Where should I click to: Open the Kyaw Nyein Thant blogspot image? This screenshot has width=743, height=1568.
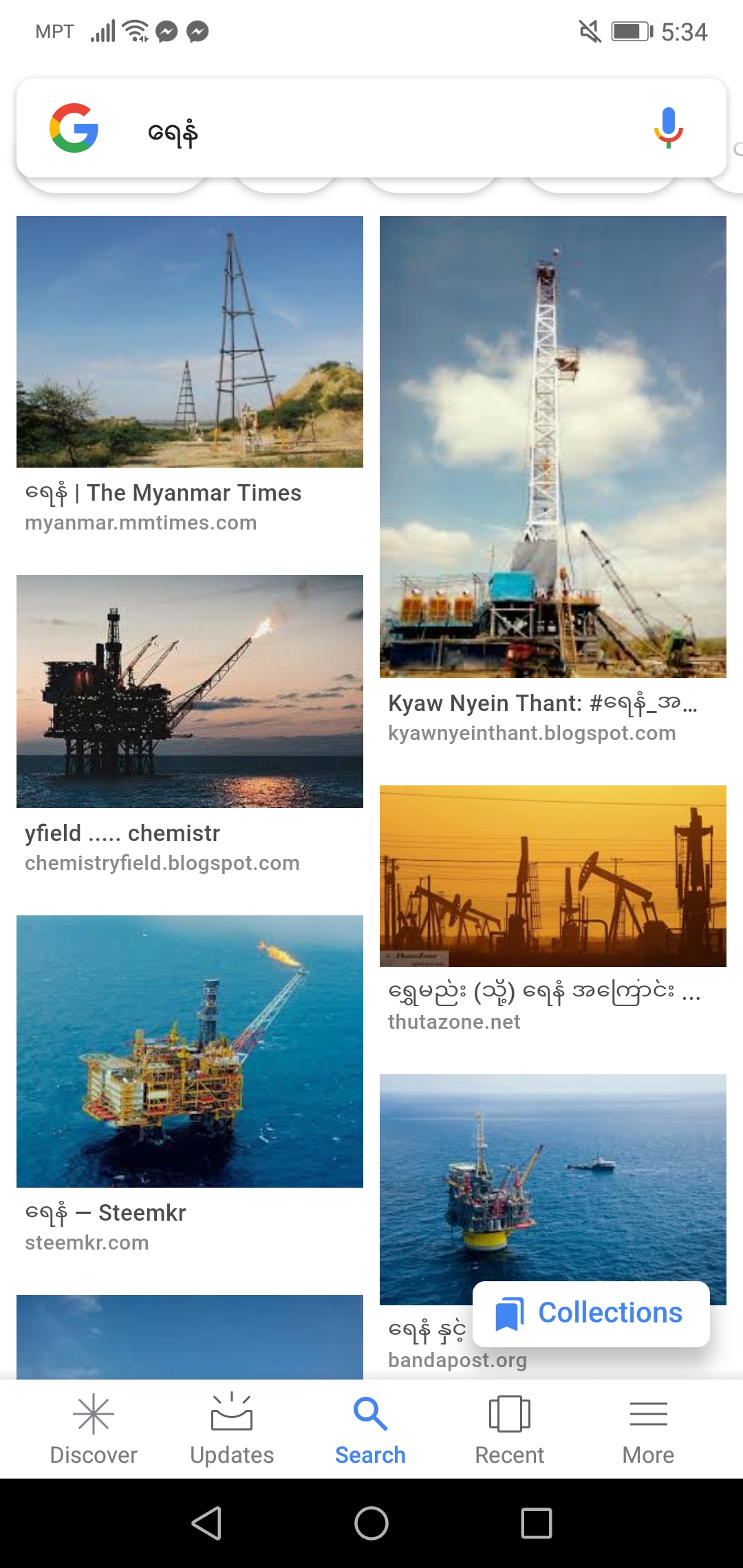(552, 447)
